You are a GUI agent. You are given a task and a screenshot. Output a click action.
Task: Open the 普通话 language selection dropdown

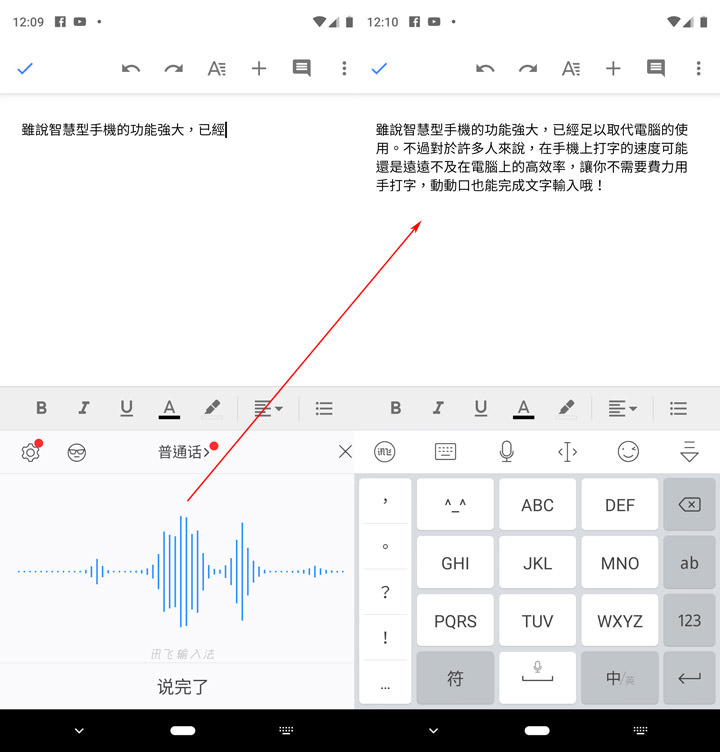tap(184, 451)
